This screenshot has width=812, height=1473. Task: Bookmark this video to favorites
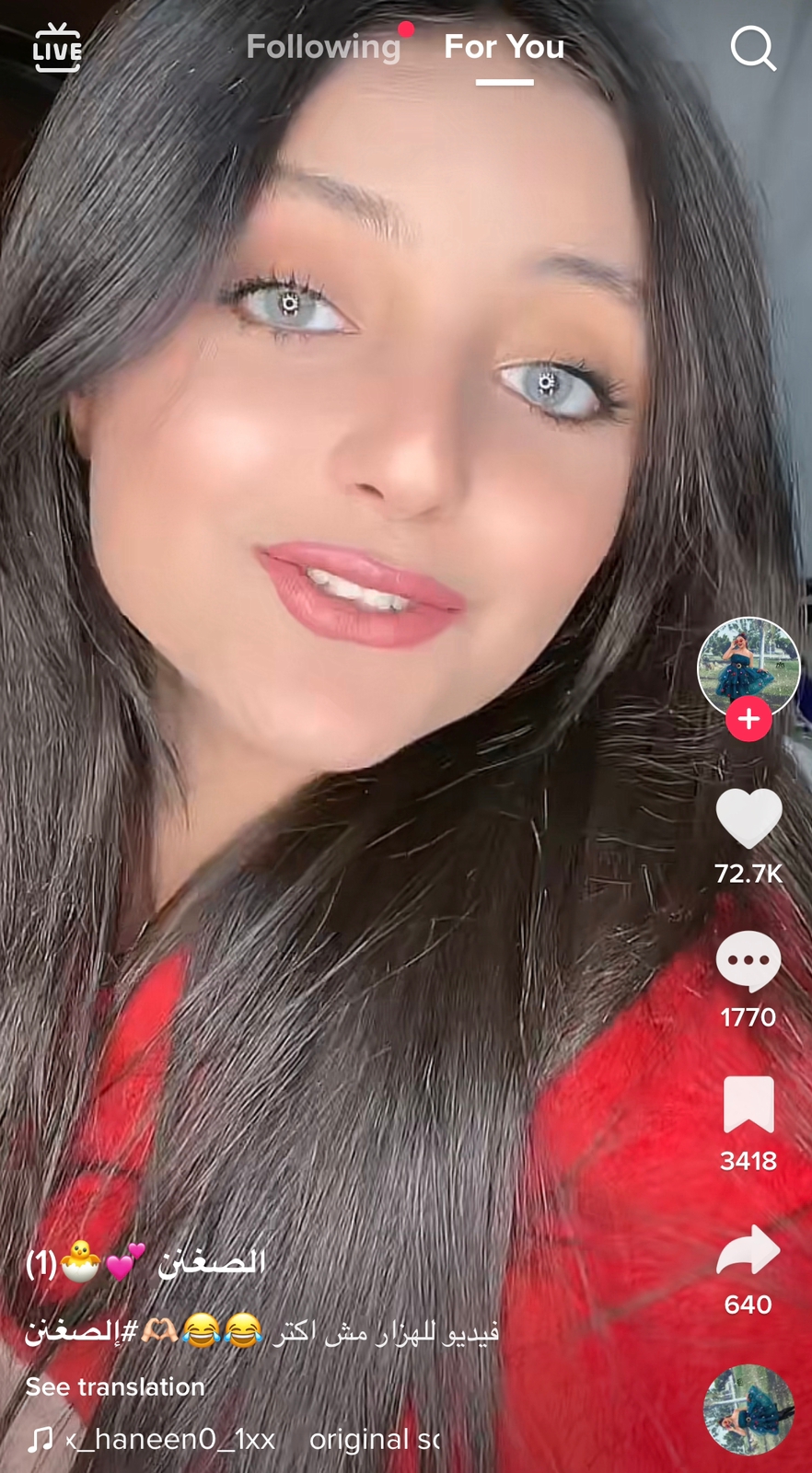click(748, 1105)
